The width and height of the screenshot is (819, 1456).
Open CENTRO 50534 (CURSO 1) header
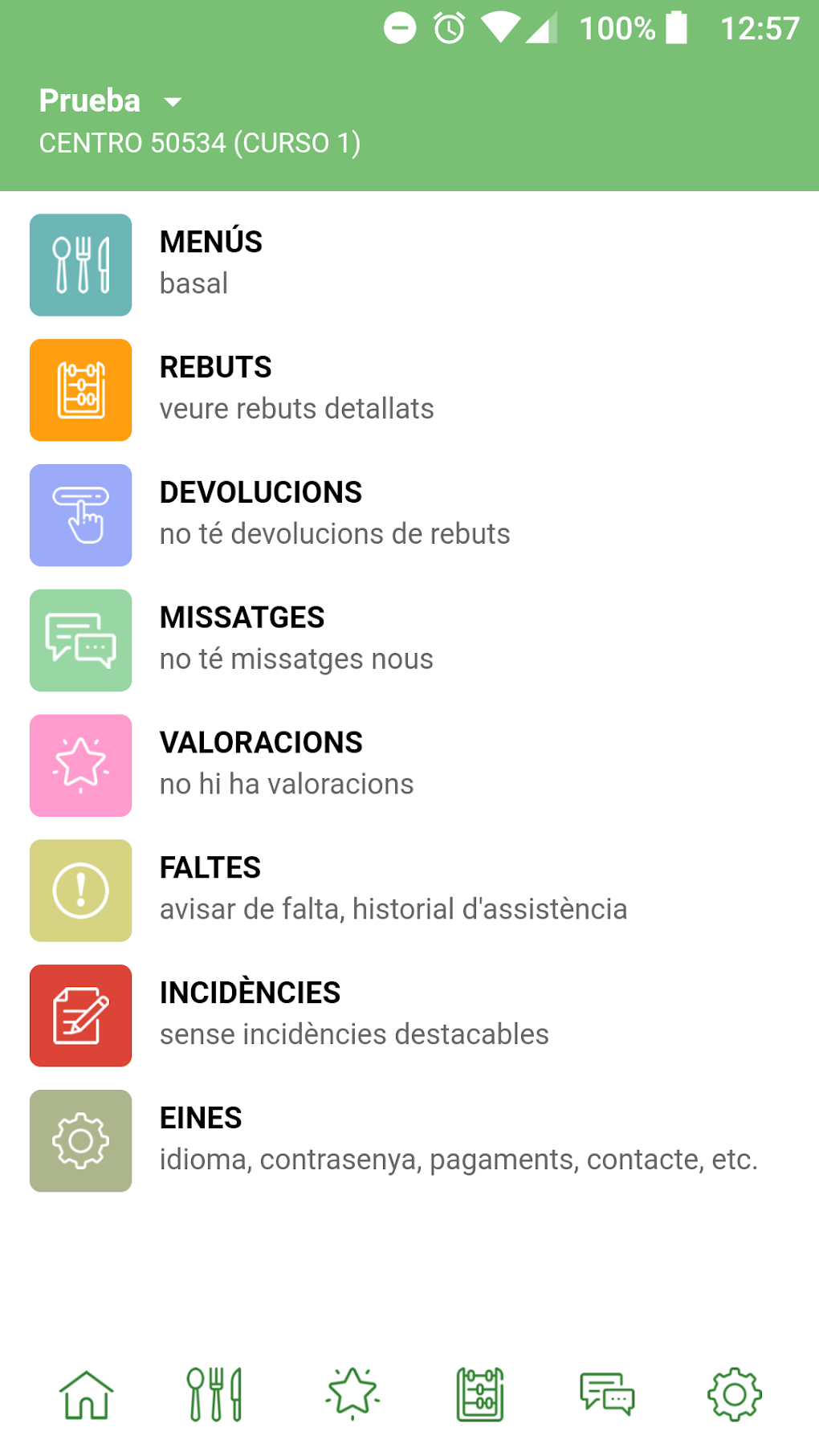201,142
